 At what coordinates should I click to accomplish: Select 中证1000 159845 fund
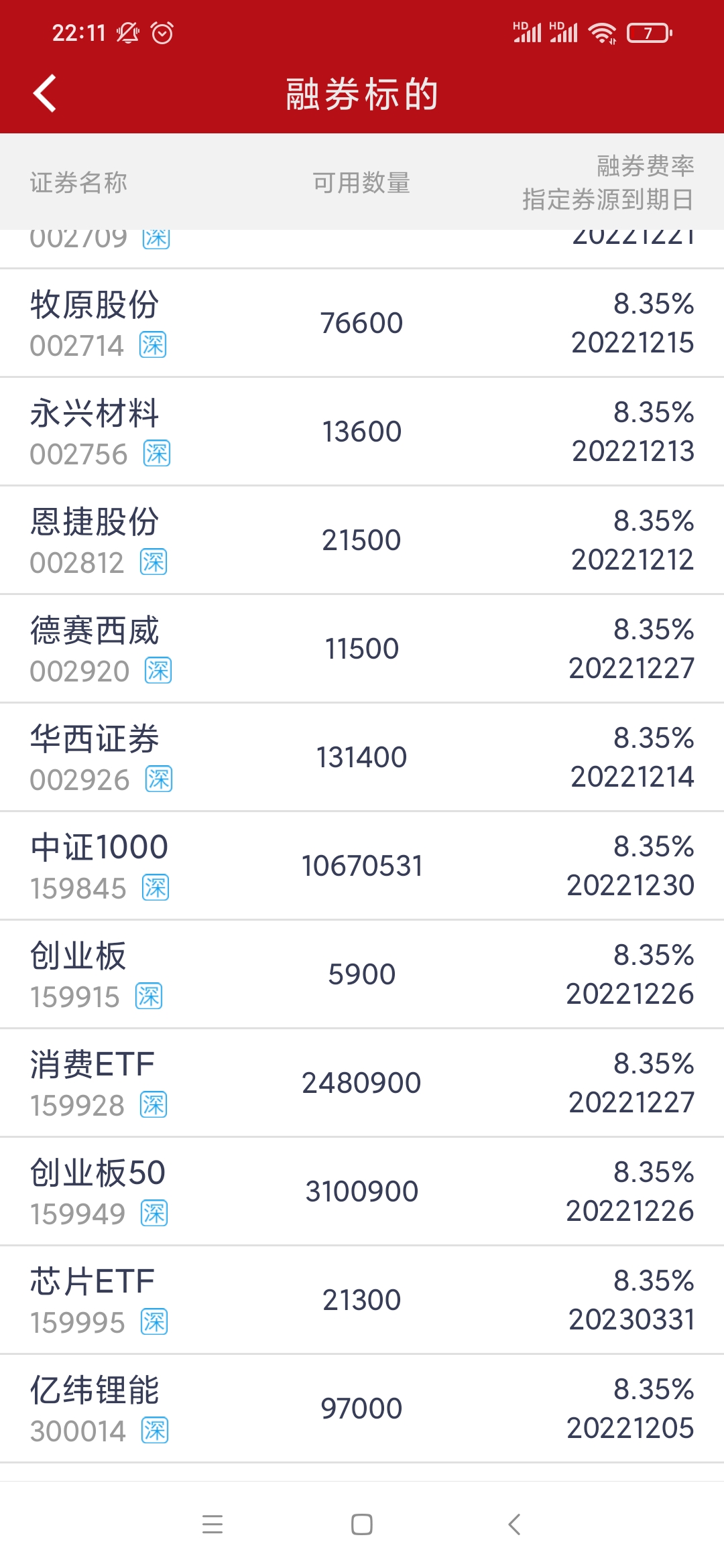pyautogui.click(x=362, y=866)
